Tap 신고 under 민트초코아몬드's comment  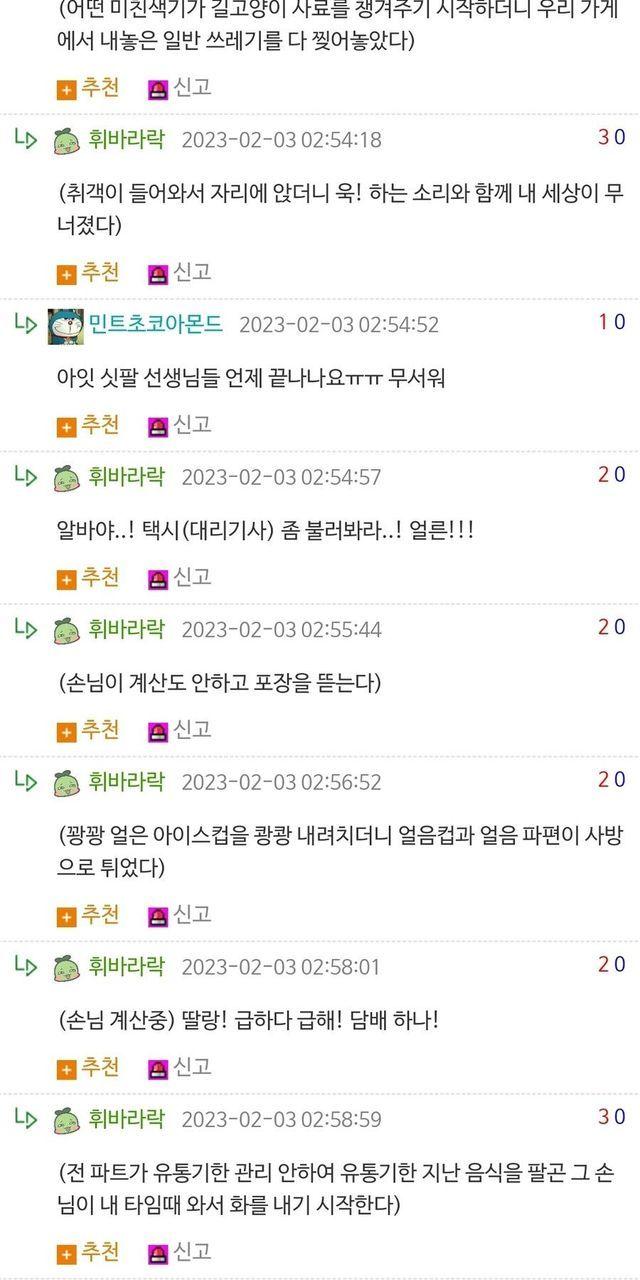pos(180,425)
